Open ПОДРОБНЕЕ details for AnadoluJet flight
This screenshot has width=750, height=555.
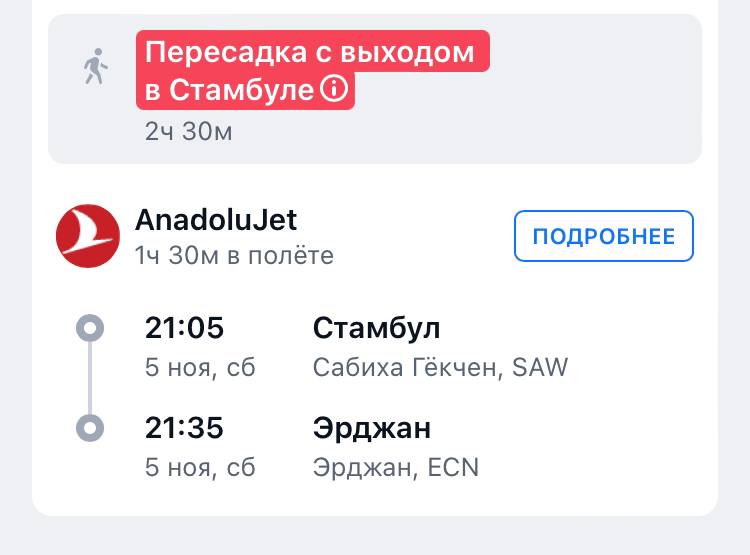click(x=604, y=237)
